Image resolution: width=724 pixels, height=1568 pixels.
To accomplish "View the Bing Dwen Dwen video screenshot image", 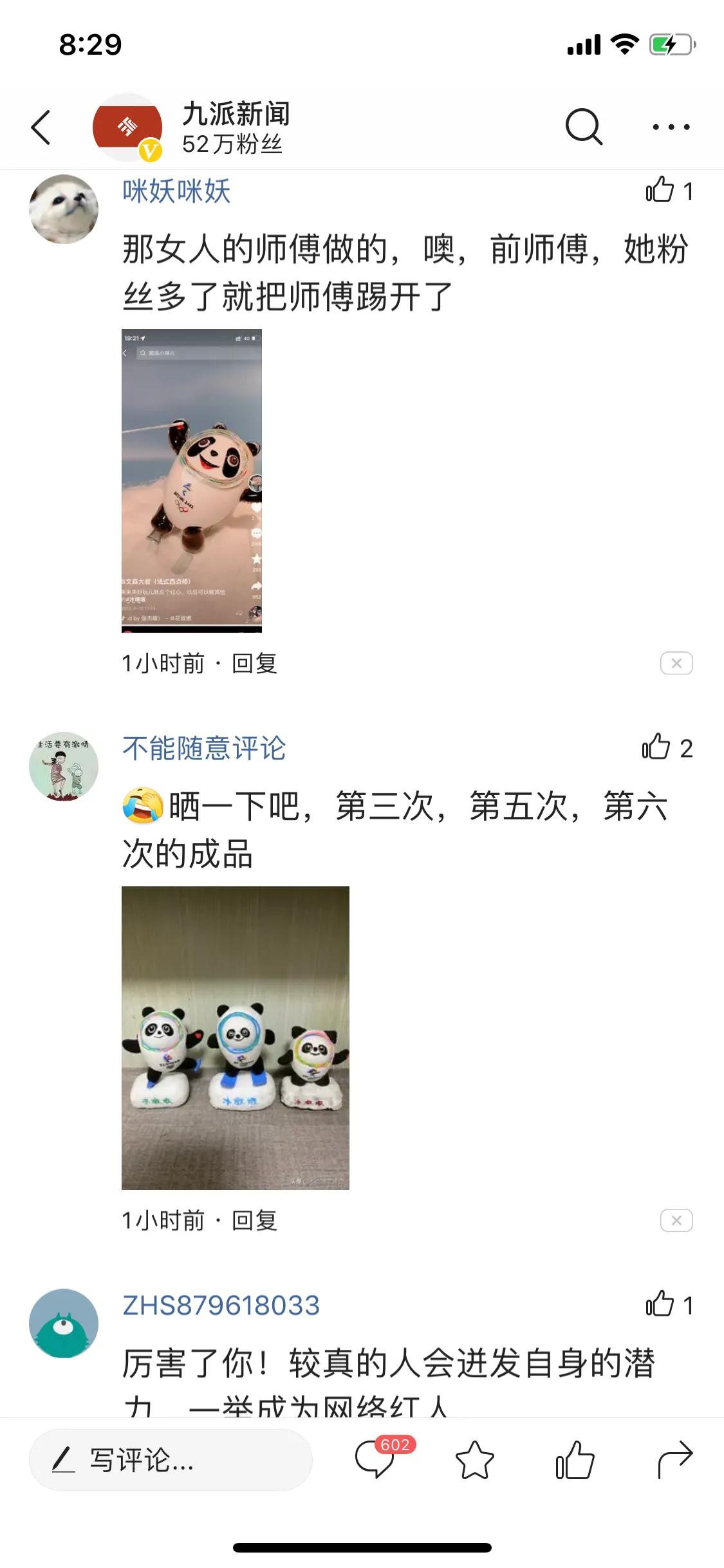I will click(192, 480).
